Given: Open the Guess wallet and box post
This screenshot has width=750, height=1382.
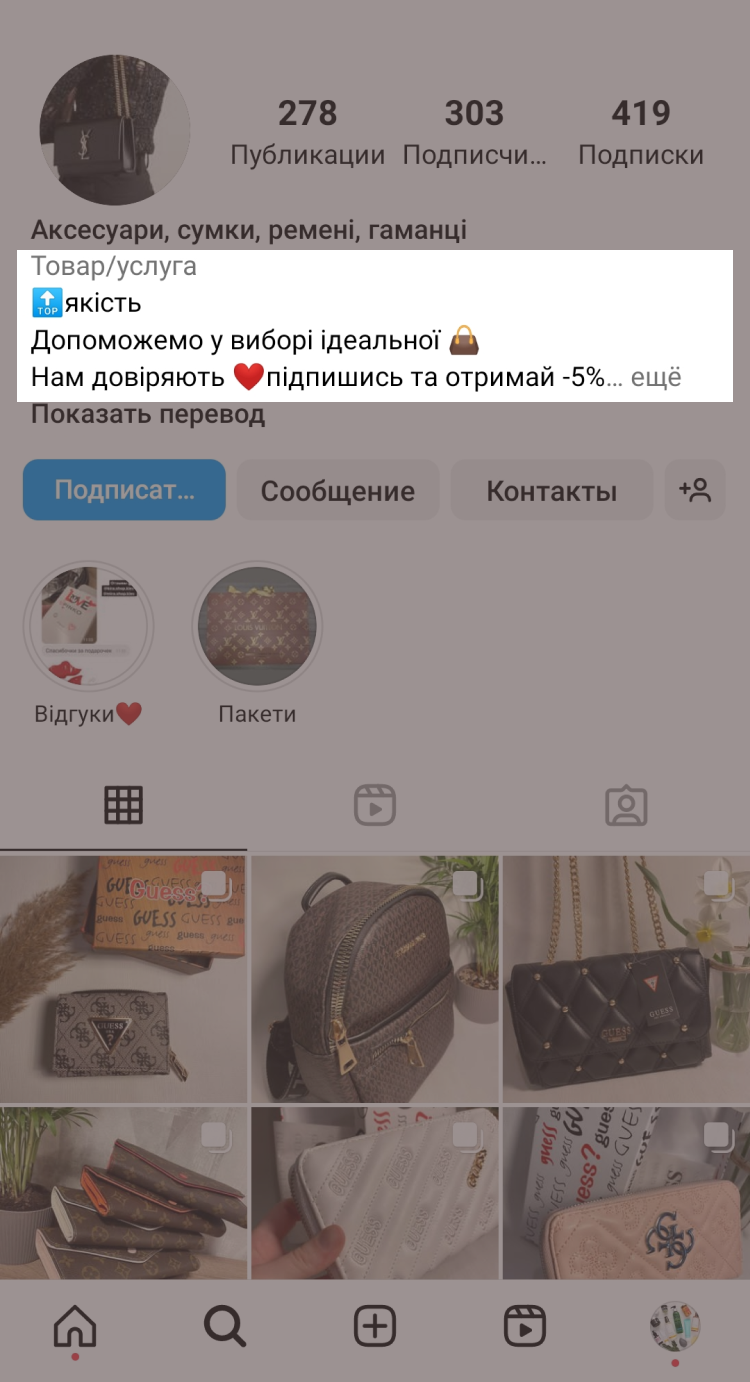Looking at the screenshot, I should (x=123, y=978).
